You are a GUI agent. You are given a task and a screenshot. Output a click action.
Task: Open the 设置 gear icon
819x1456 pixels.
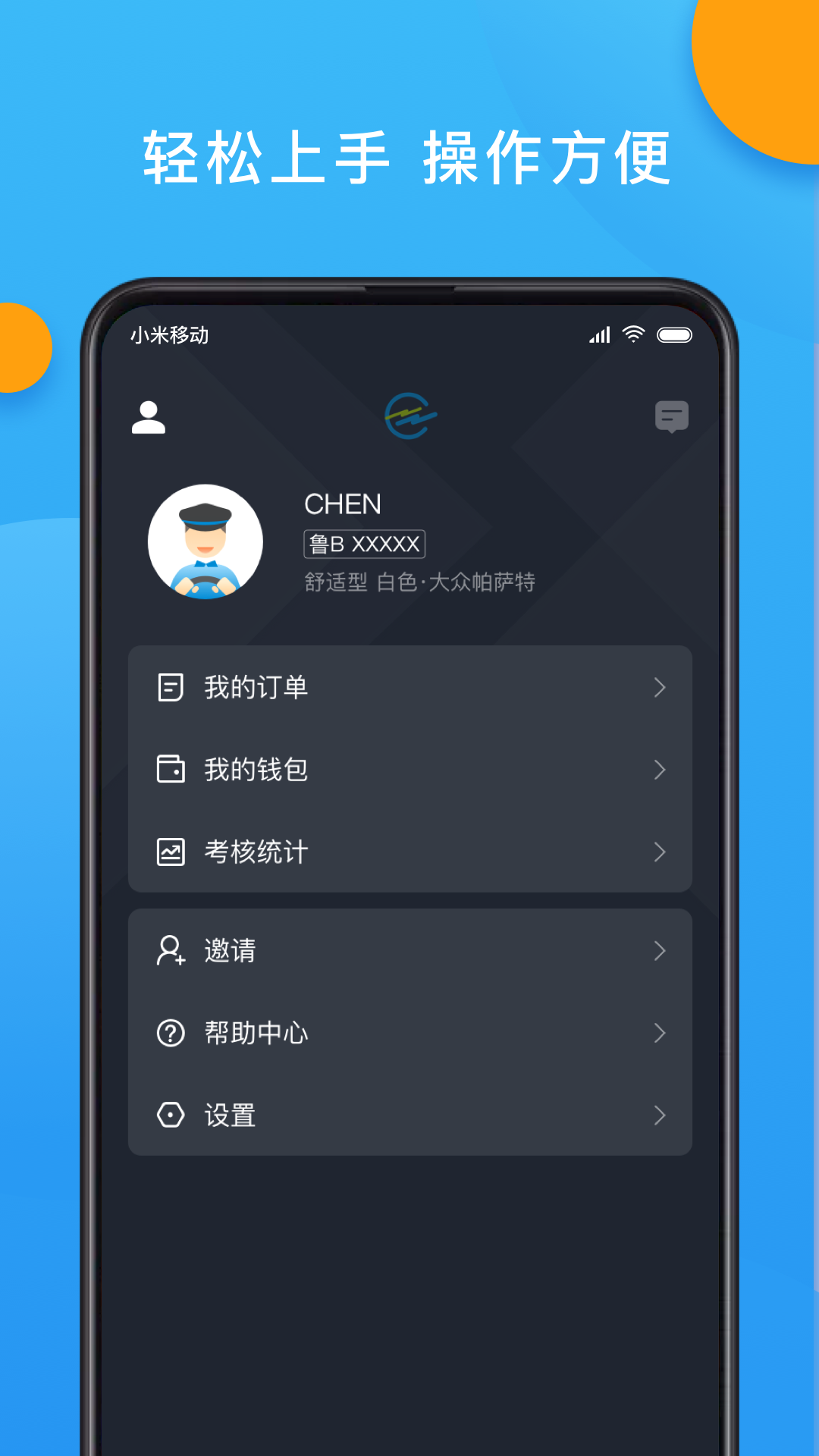click(171, 1115)
